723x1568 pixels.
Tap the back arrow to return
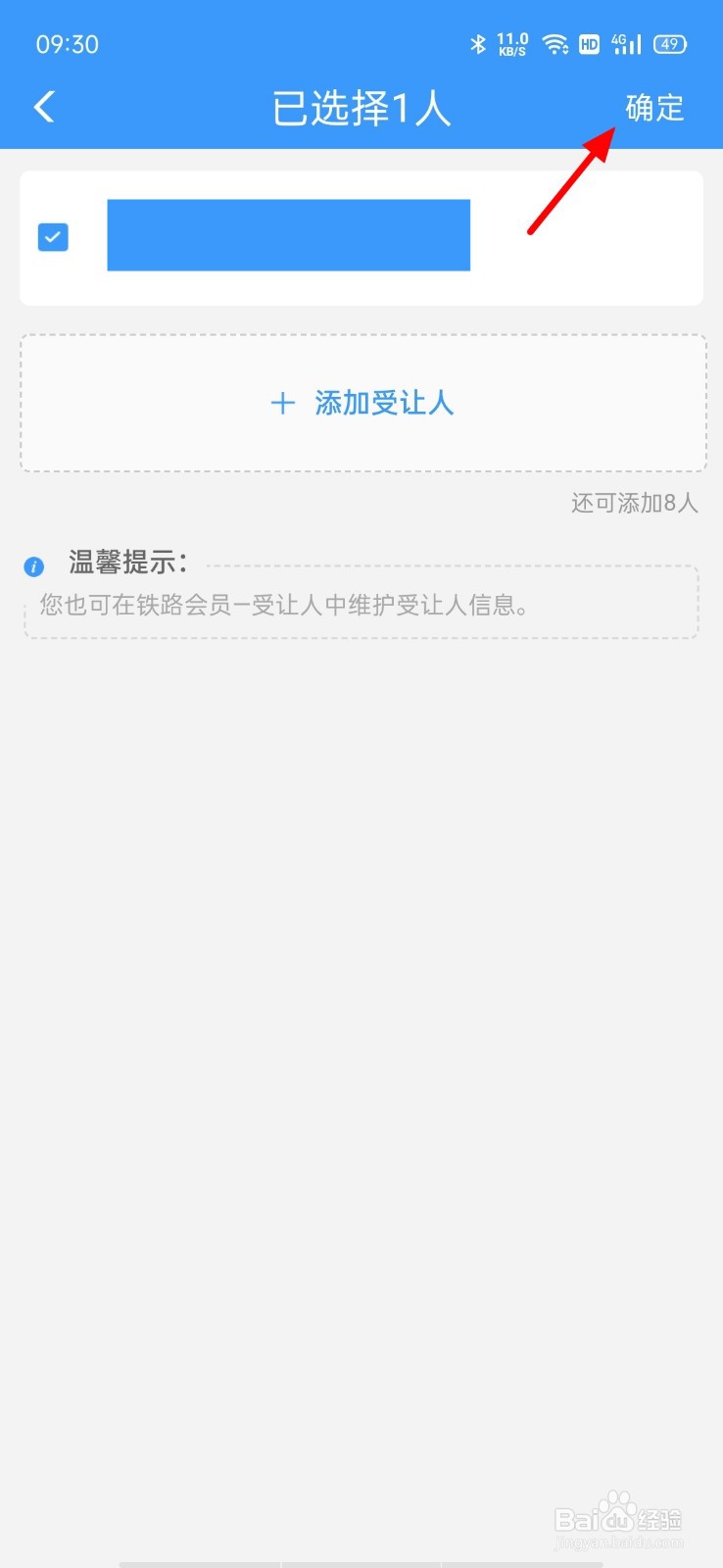(x=43, y=107)
